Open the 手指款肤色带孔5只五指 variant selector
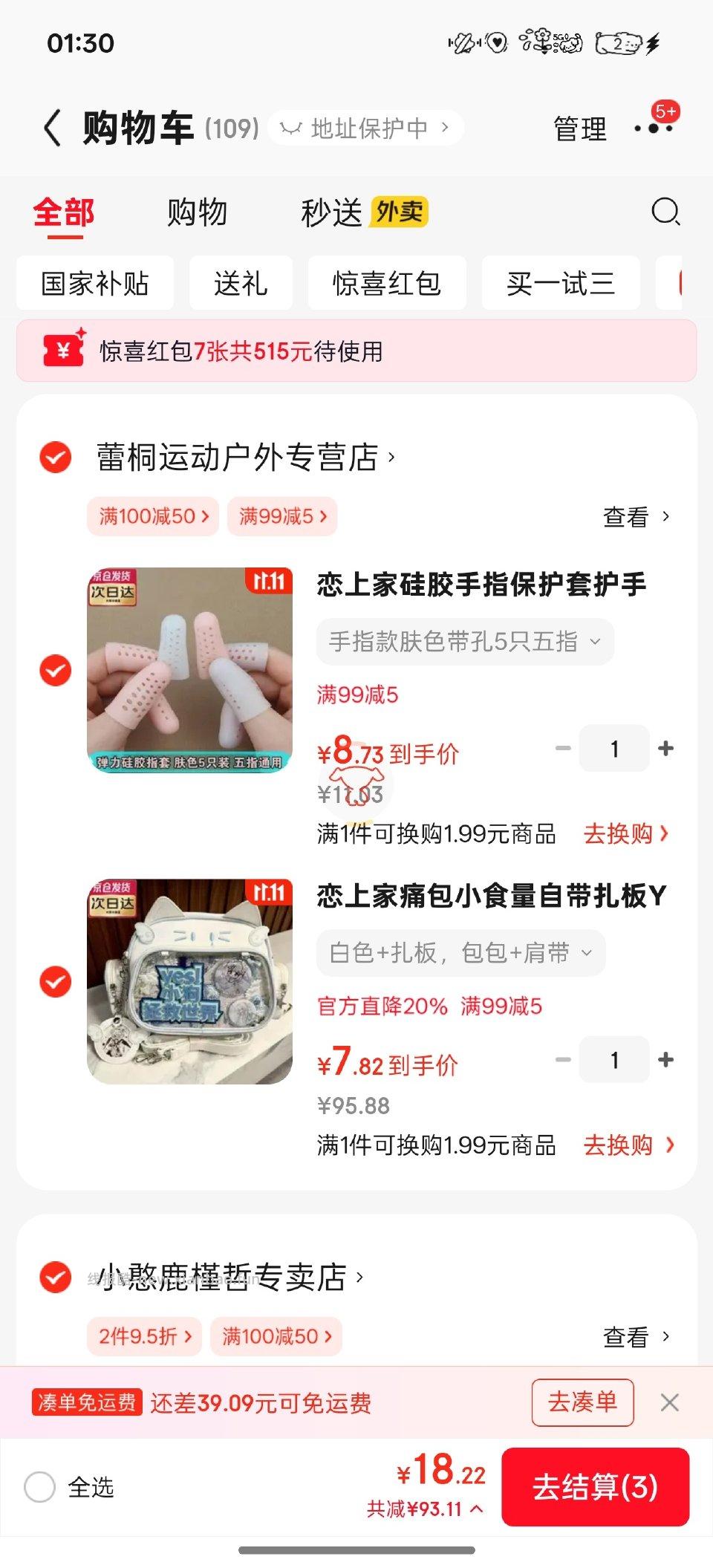This screenshot has height=1568, width=713. point(464,642)
